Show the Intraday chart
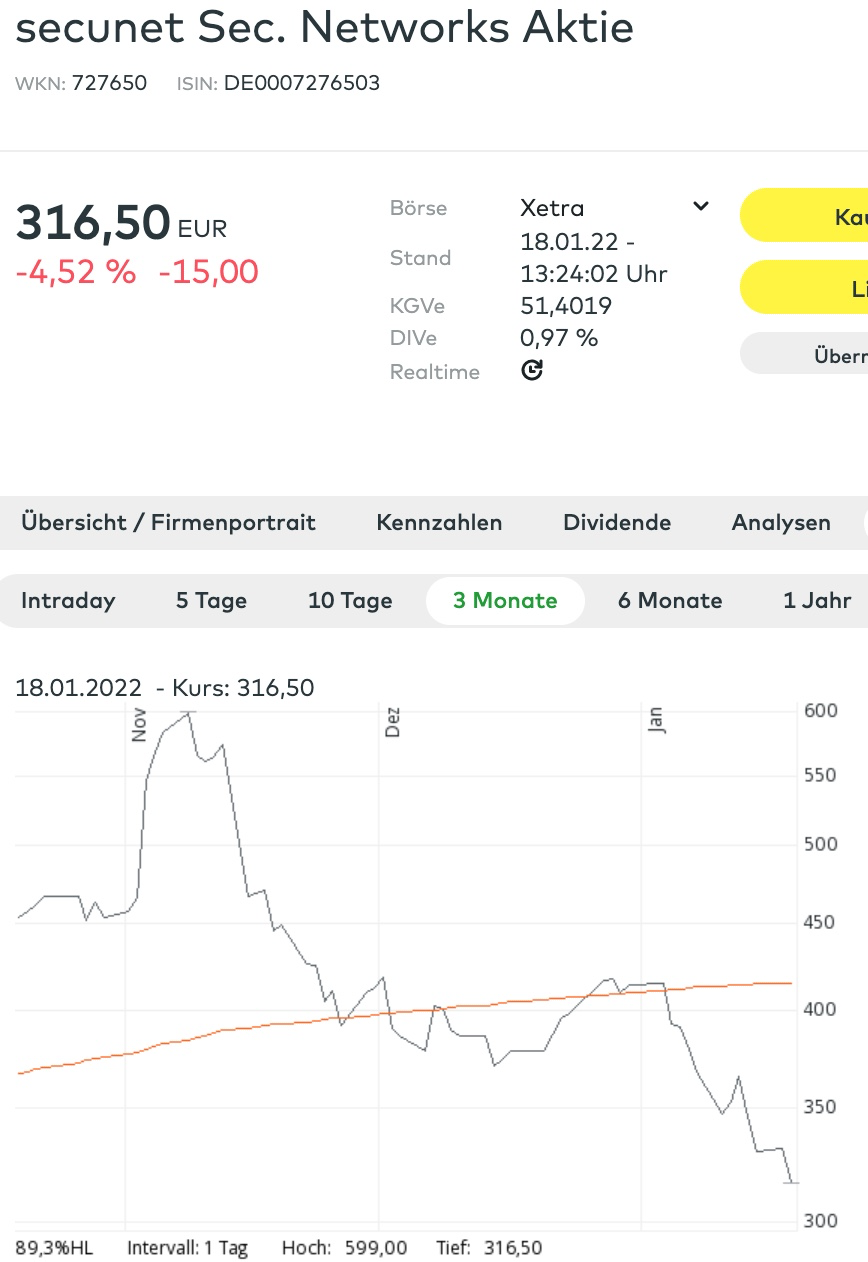The image size is (868, 1262). [68, 600]
